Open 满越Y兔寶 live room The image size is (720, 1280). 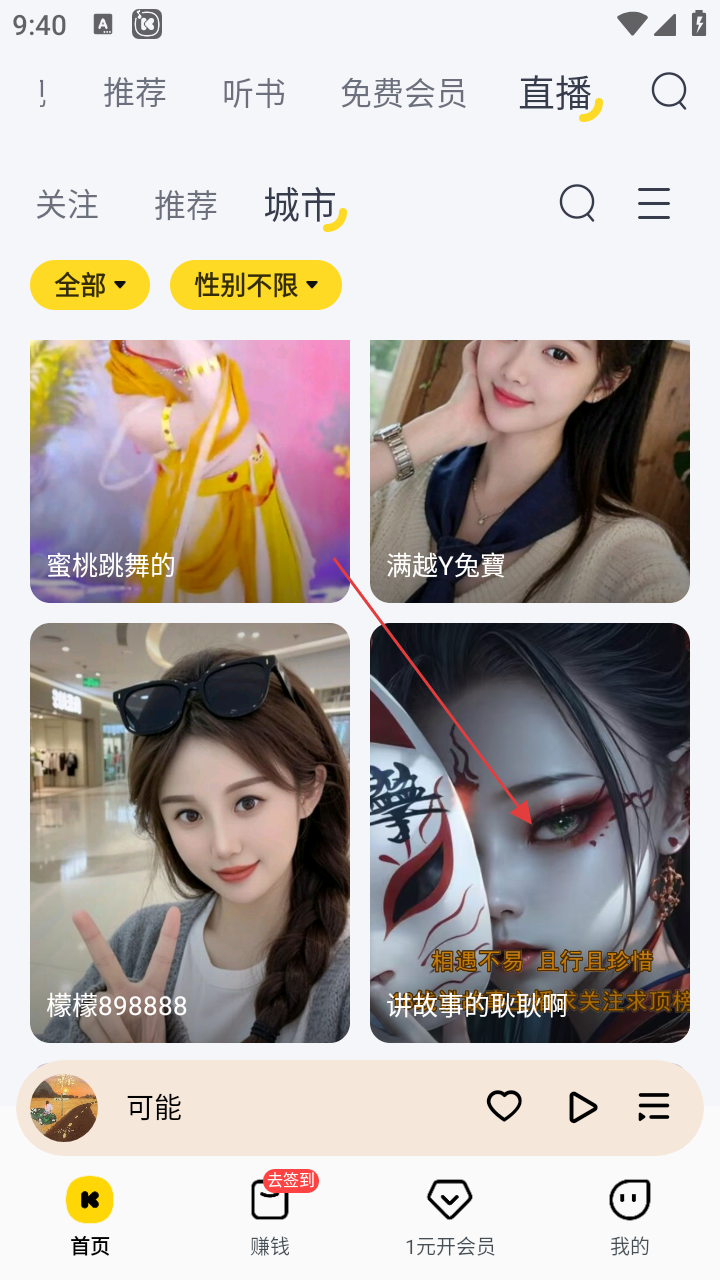pyautogui.click(x=530, y=470)
